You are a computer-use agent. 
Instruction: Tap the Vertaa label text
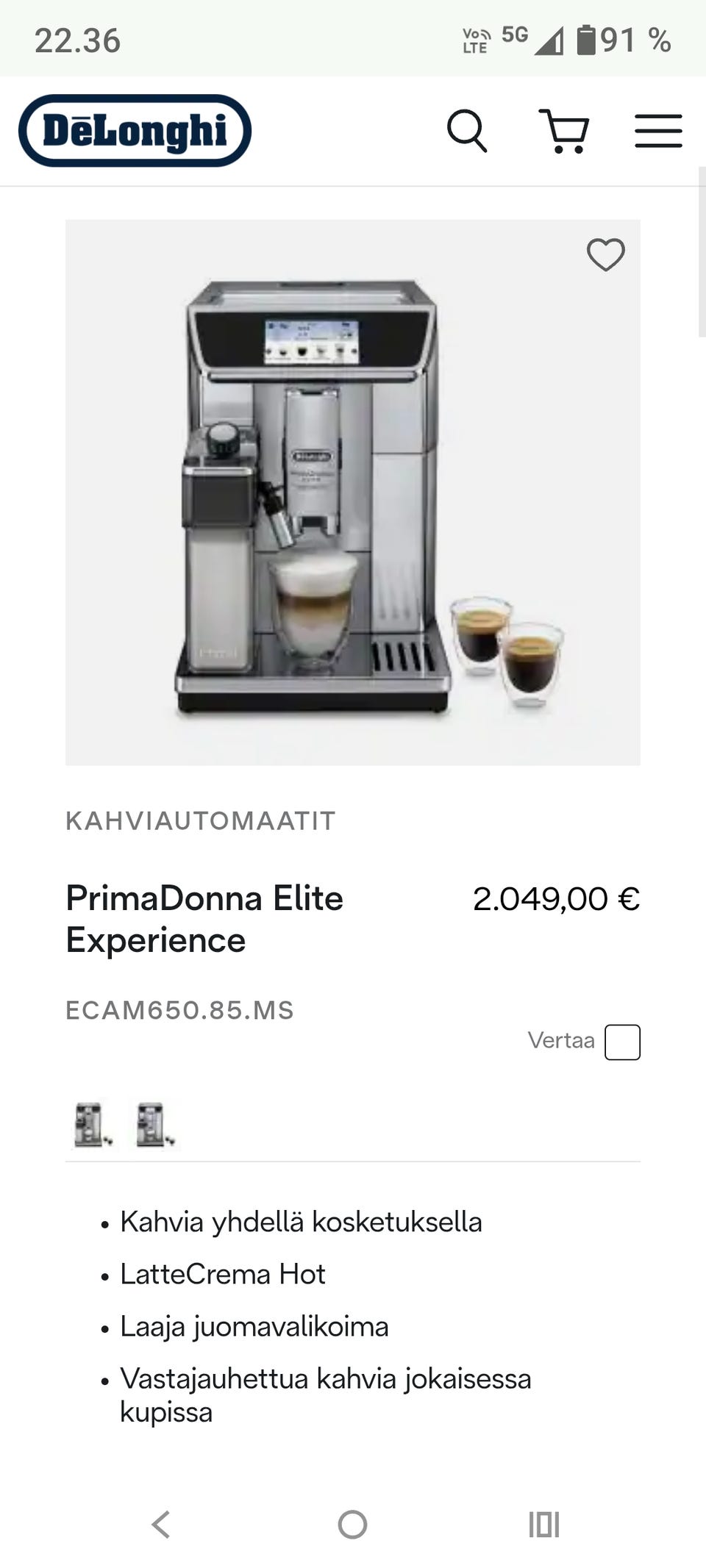pyautogui.click(x=561, y=1041)
